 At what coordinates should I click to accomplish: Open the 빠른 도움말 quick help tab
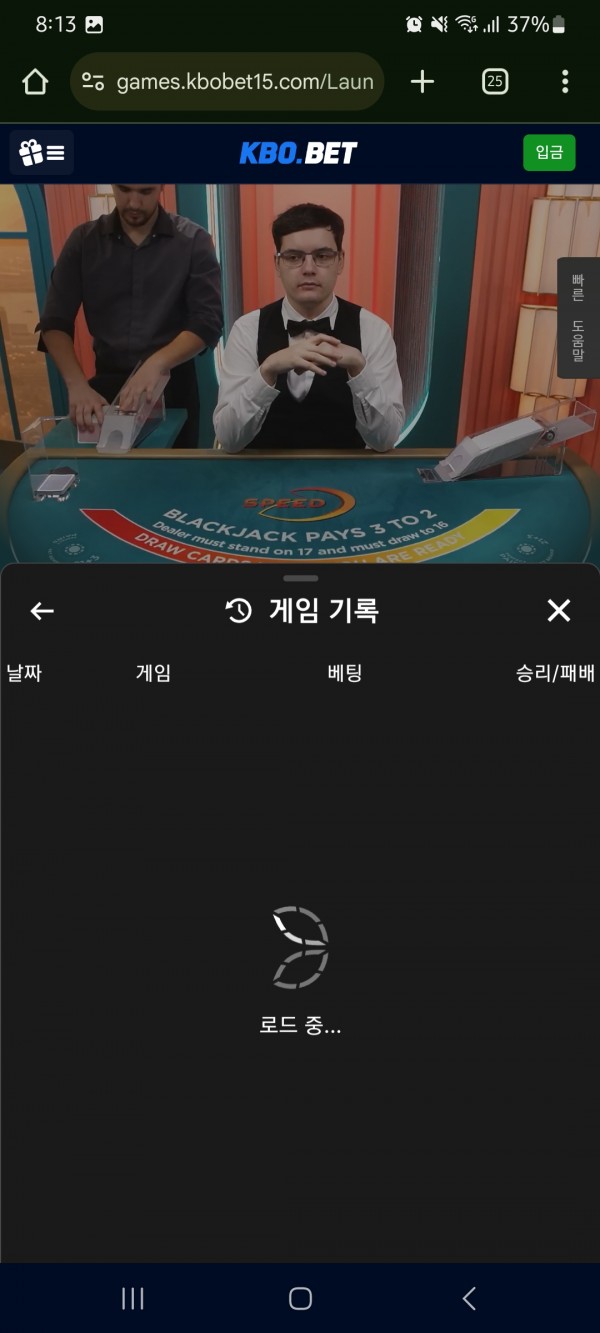pos(578,318)
